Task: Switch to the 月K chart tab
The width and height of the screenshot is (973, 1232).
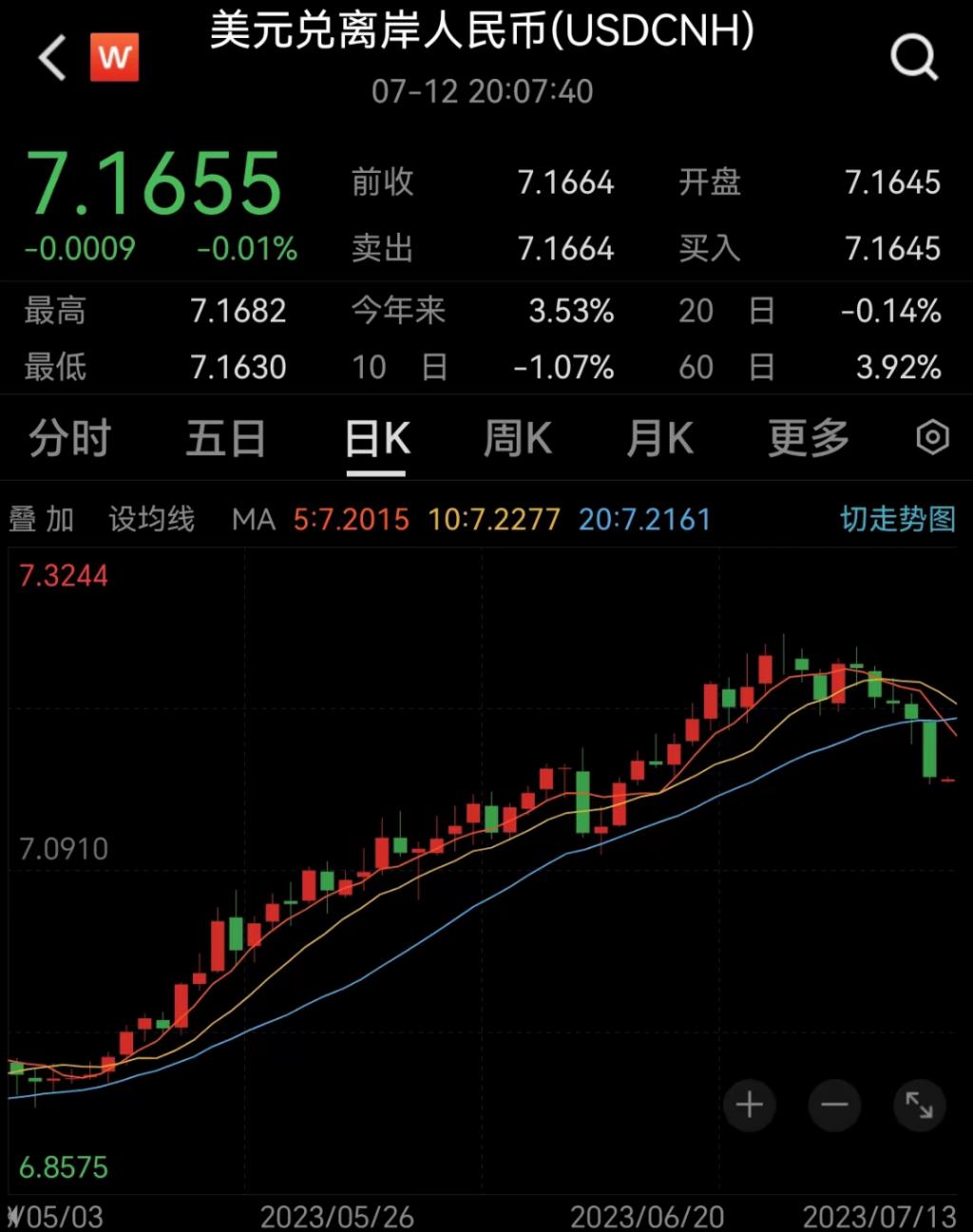Action: coord(659,439)
